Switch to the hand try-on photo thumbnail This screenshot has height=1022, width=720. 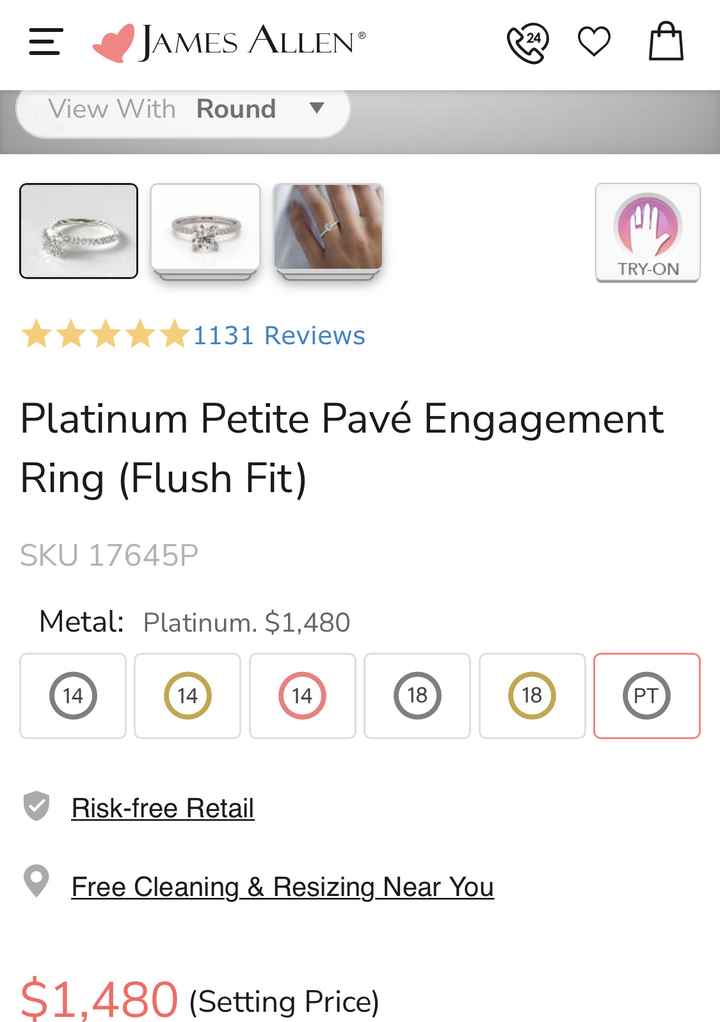pos(328,227)
